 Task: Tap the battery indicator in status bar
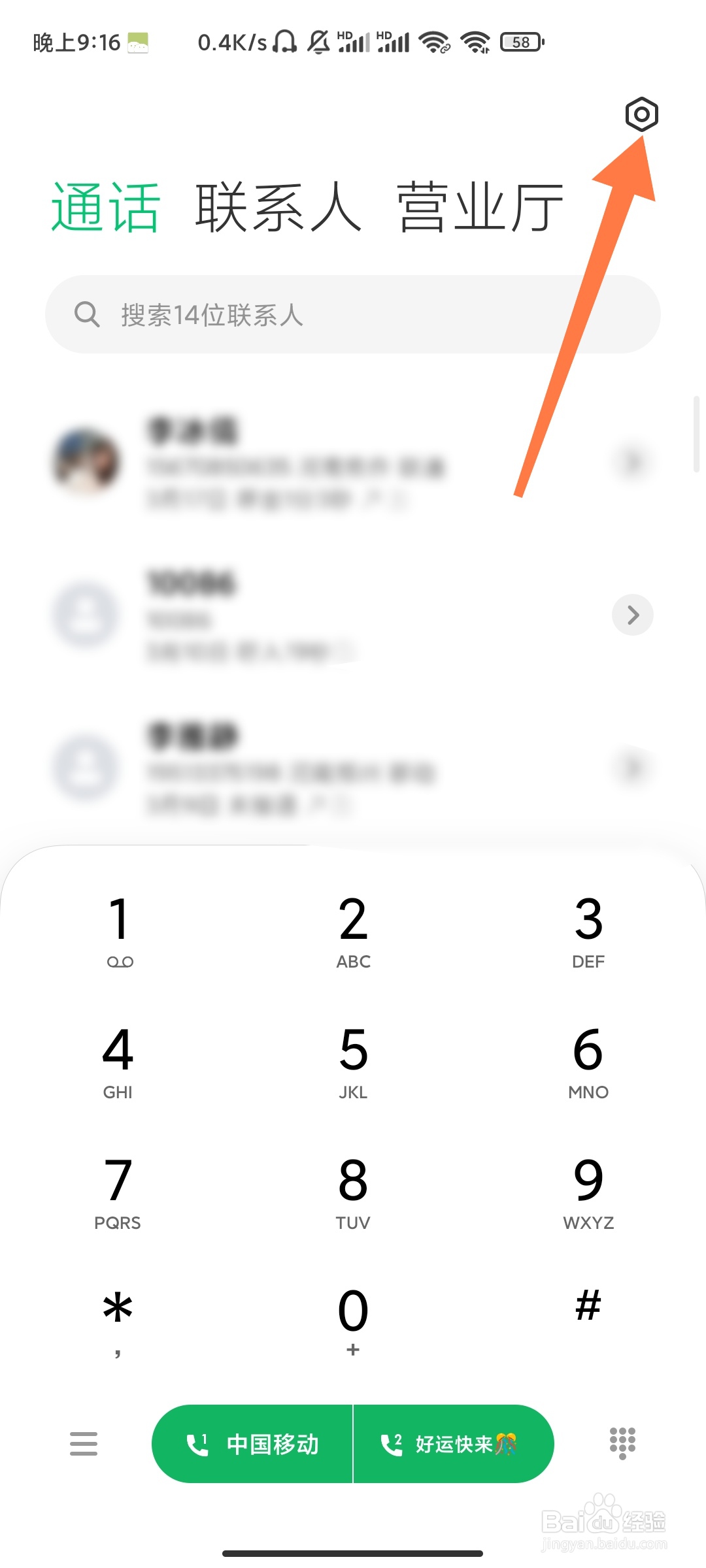coord(521,41)
